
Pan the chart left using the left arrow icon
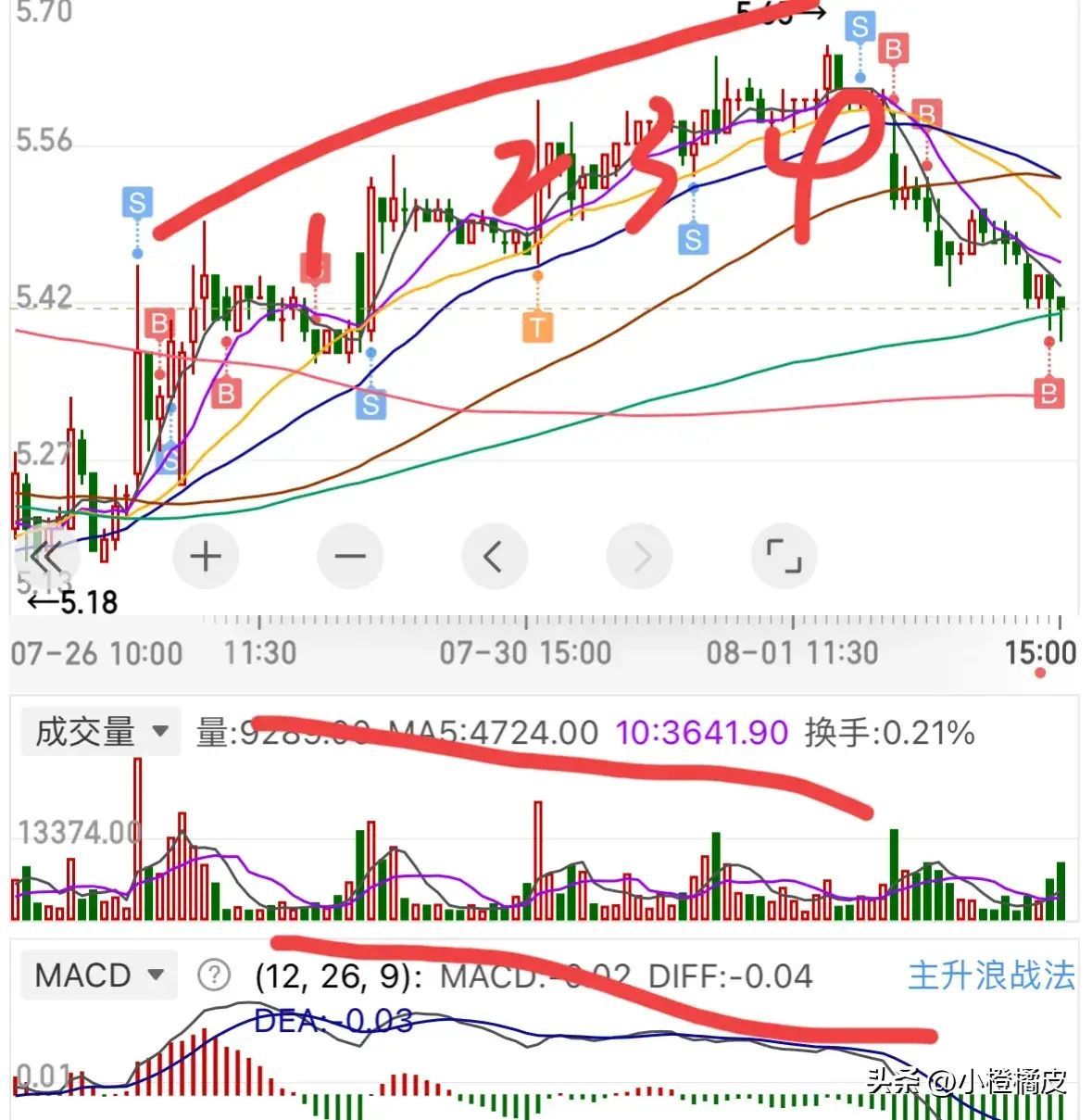click(x=495, y=556)
